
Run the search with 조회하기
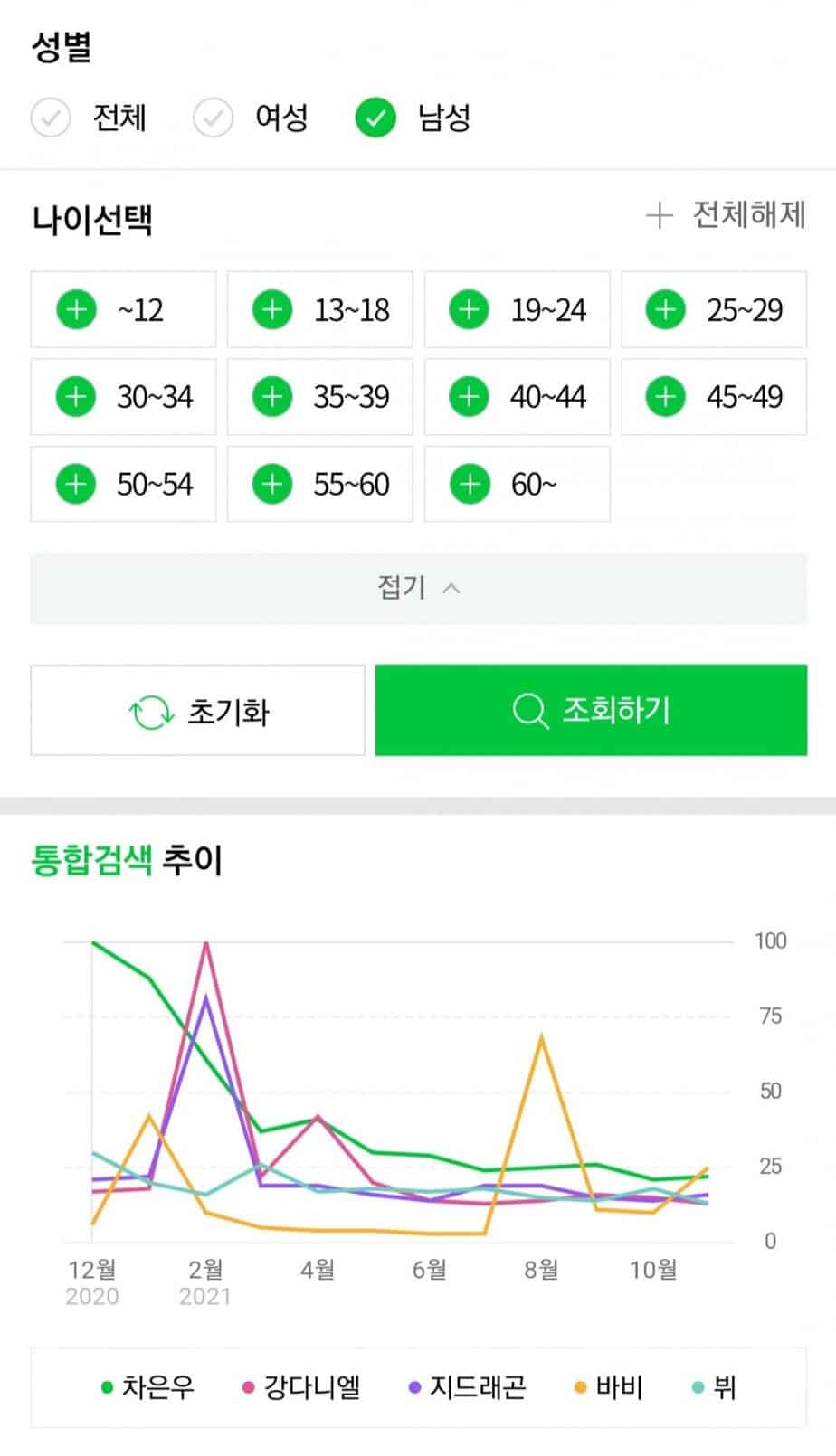coord(591,711)
